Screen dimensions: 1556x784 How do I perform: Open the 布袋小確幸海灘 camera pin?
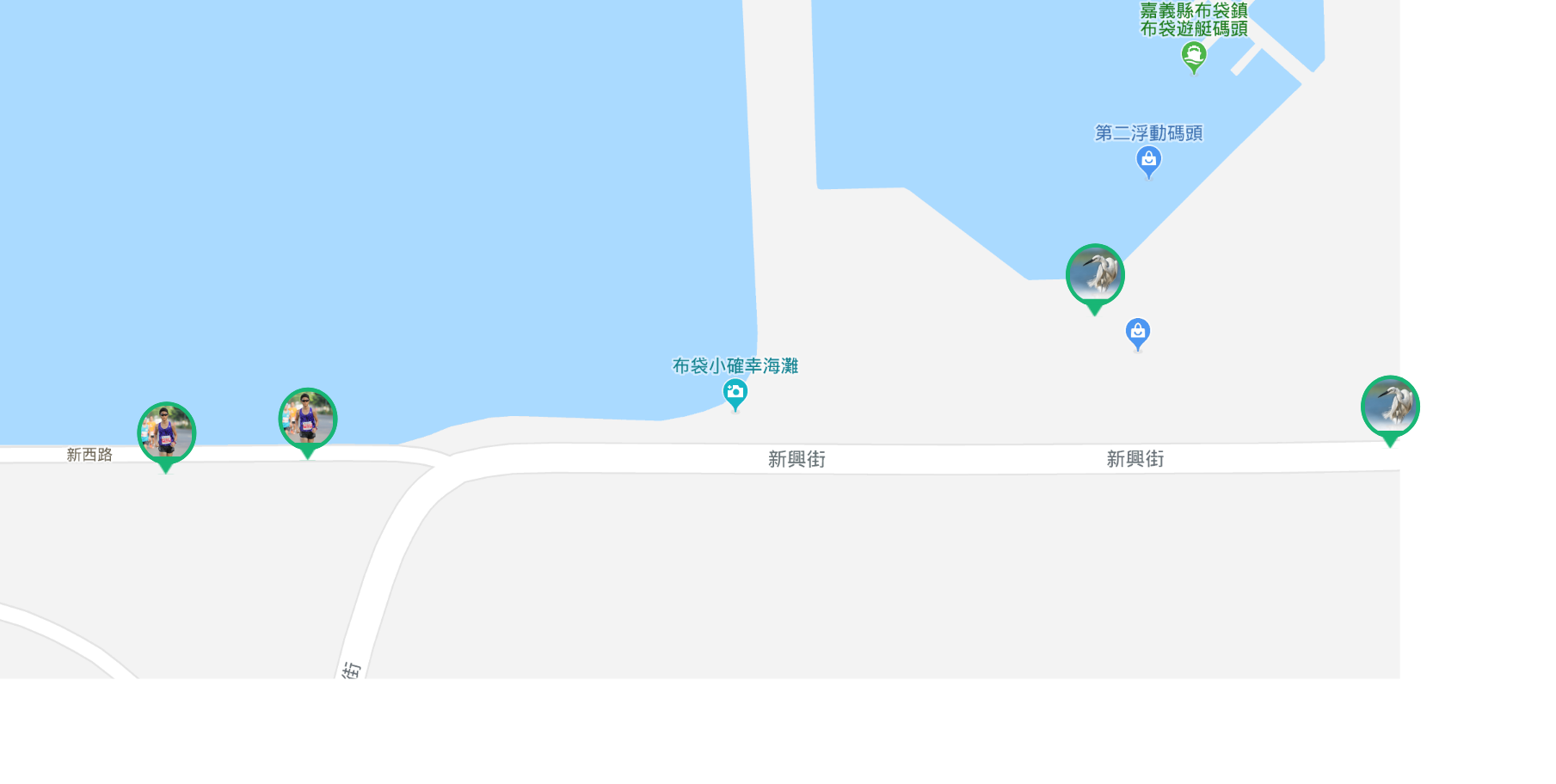click(735, 394)
